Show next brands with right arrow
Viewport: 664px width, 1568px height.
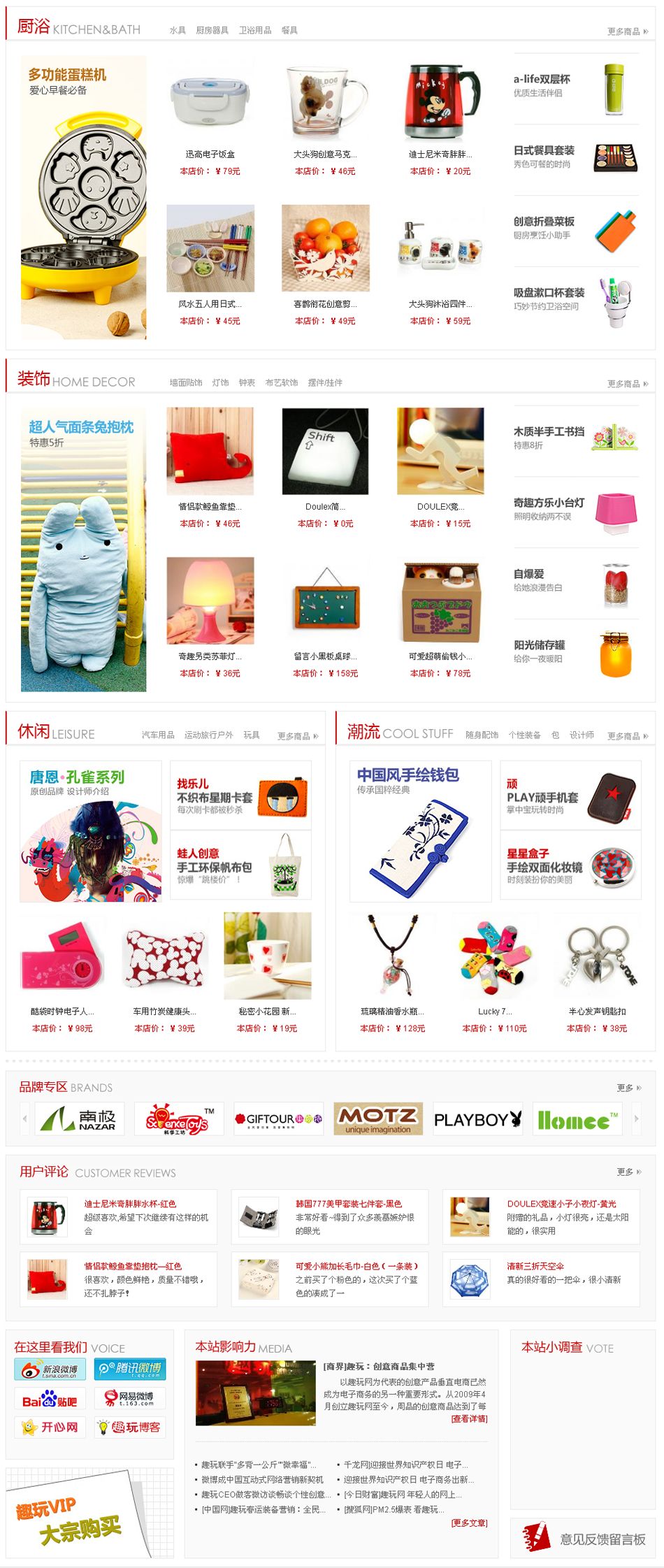[636, 1119]
